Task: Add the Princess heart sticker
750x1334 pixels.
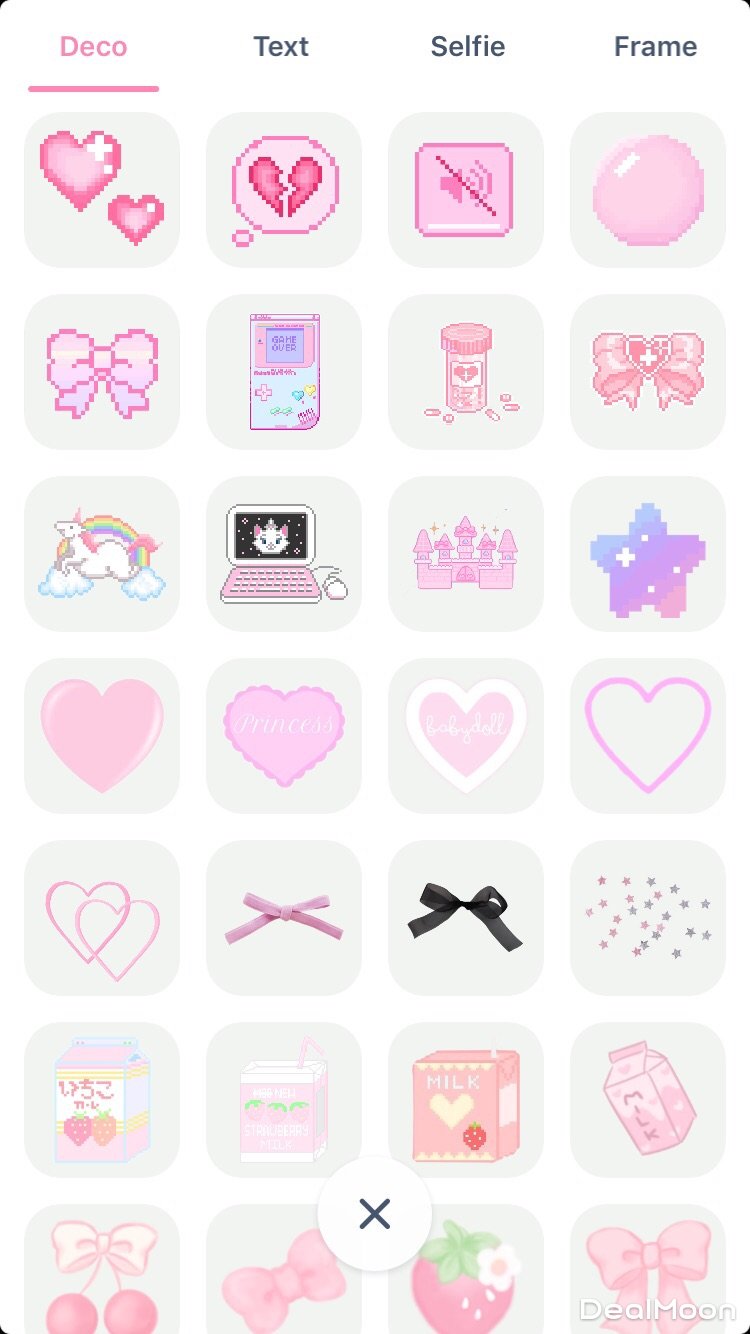Action: 284,736
